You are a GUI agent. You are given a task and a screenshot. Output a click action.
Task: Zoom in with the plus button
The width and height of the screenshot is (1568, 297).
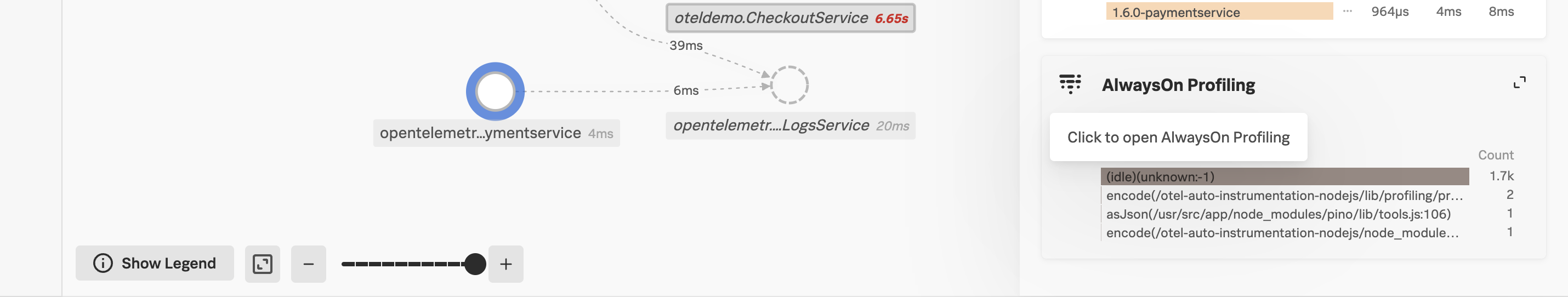tap(506, 264)
